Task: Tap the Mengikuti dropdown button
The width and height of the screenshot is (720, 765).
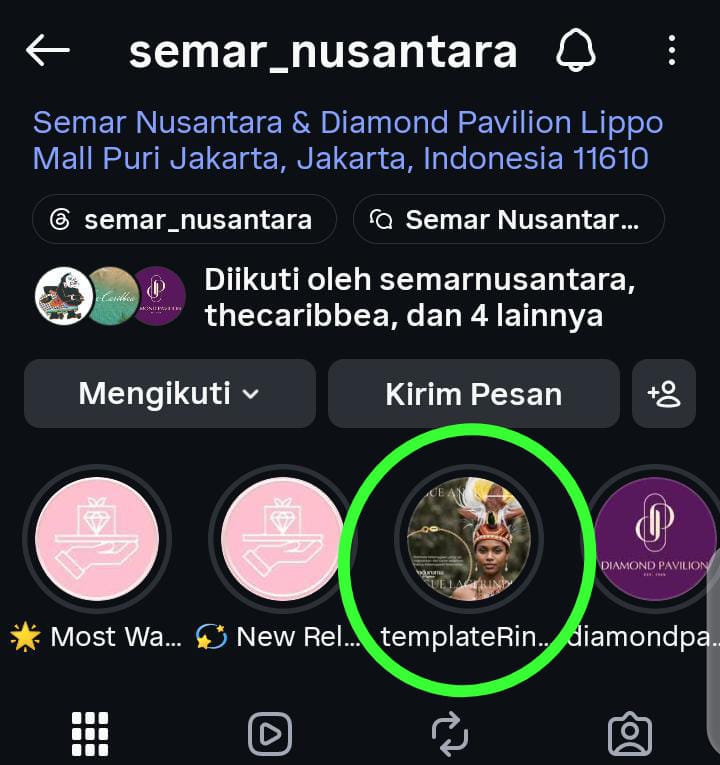Action: pos(170,394)
